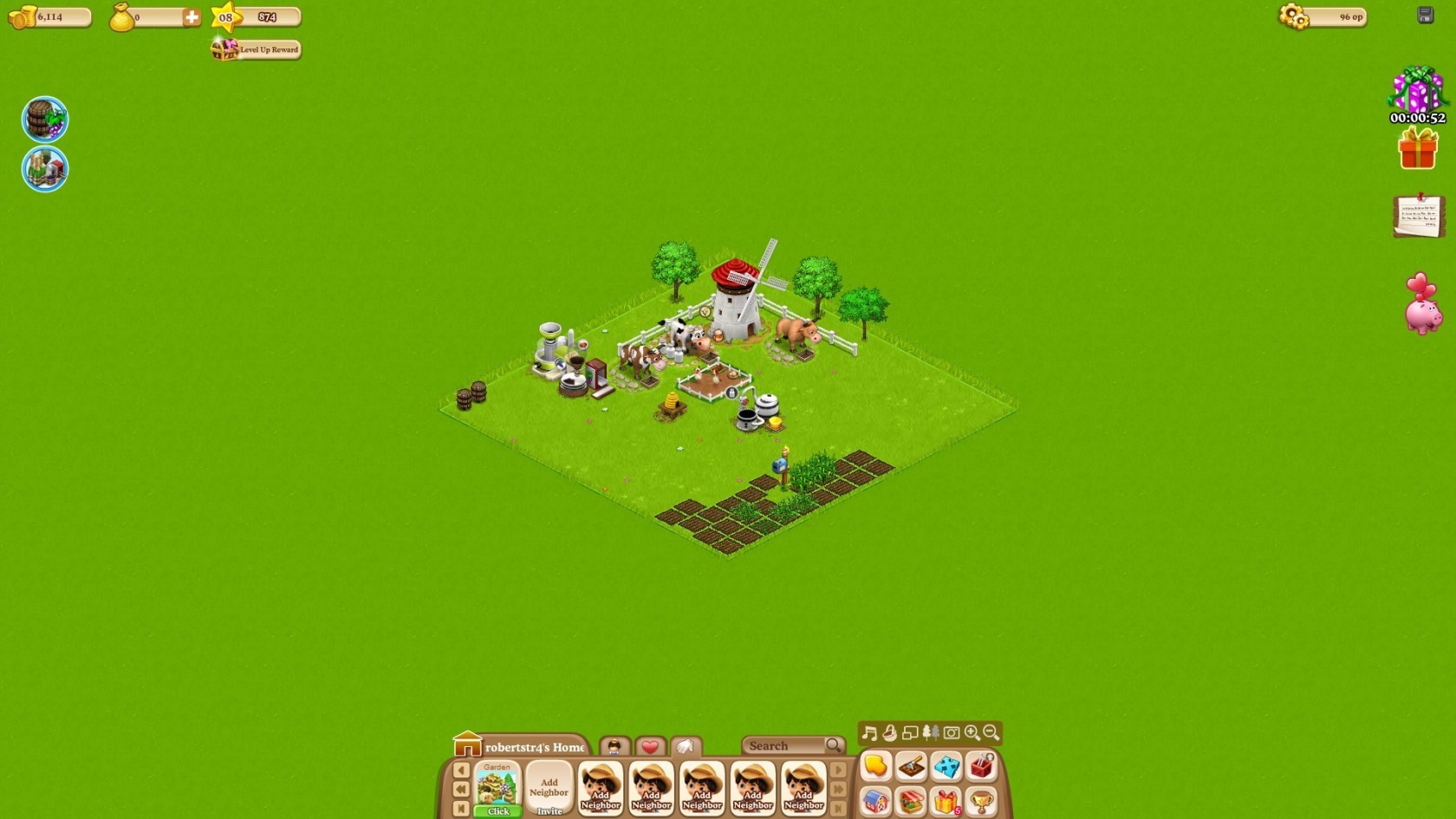Add more money with the plus button
Image resolution: width=1456 pixels, height=819 pixels.
(x=192, y=16)
